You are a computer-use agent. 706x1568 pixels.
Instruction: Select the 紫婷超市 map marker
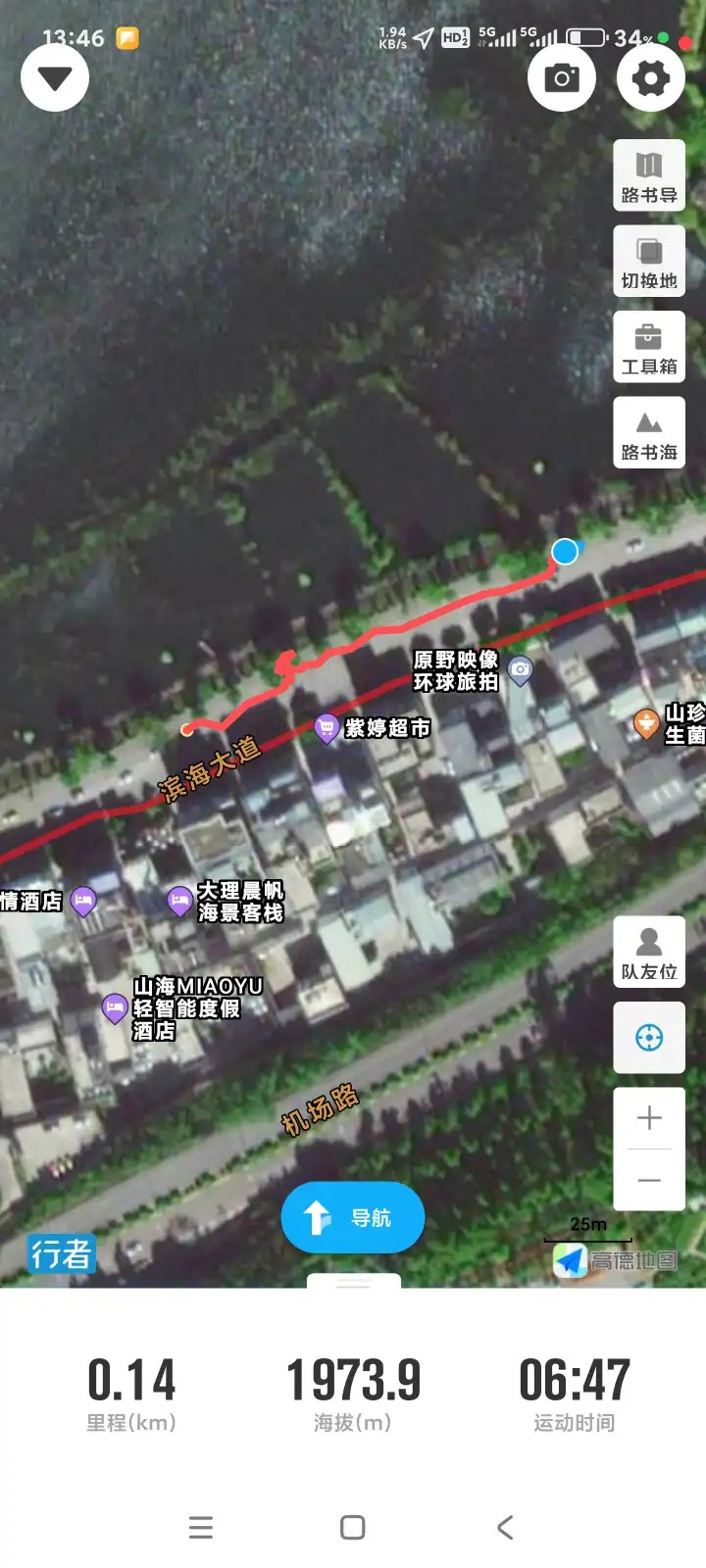click(x=327, y=728)
